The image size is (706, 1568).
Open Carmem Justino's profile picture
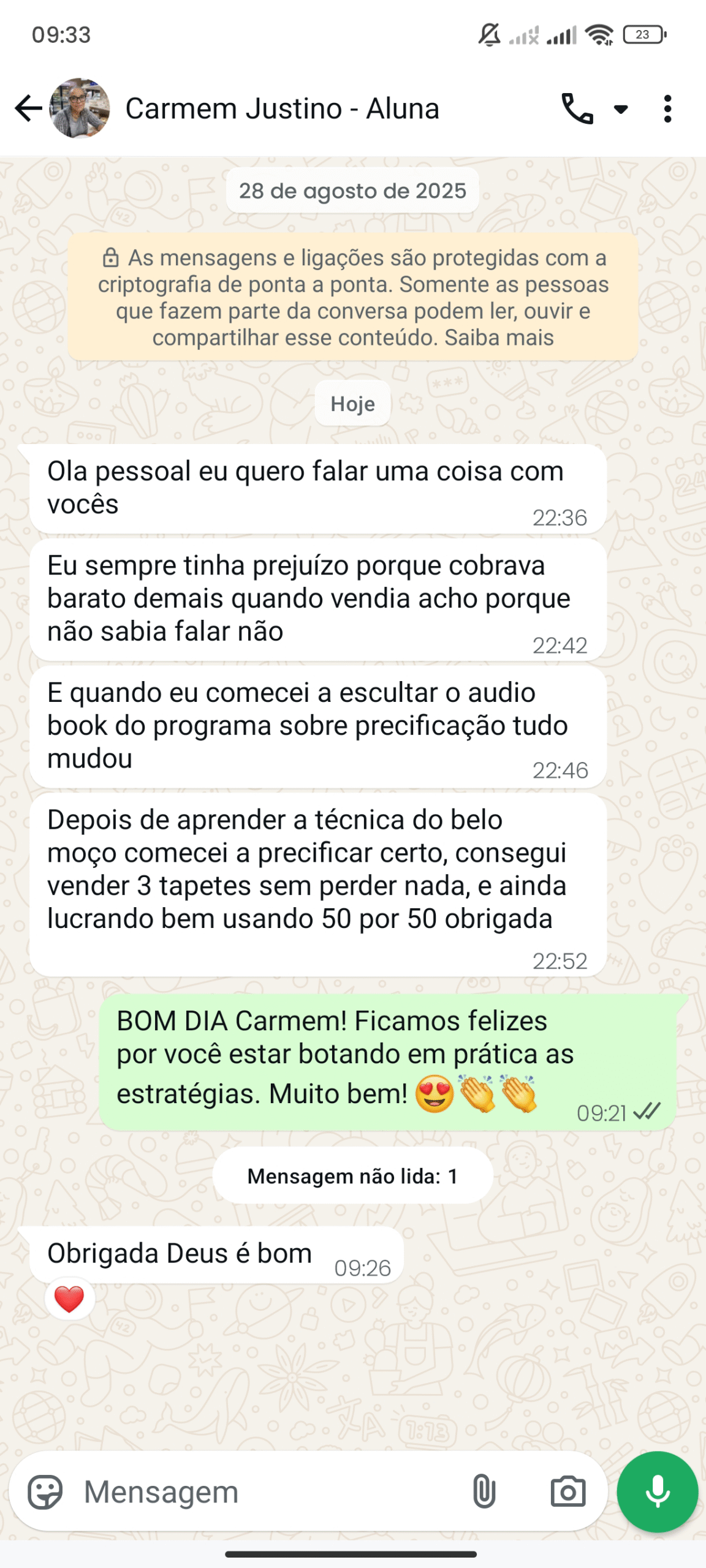(80, 108)
